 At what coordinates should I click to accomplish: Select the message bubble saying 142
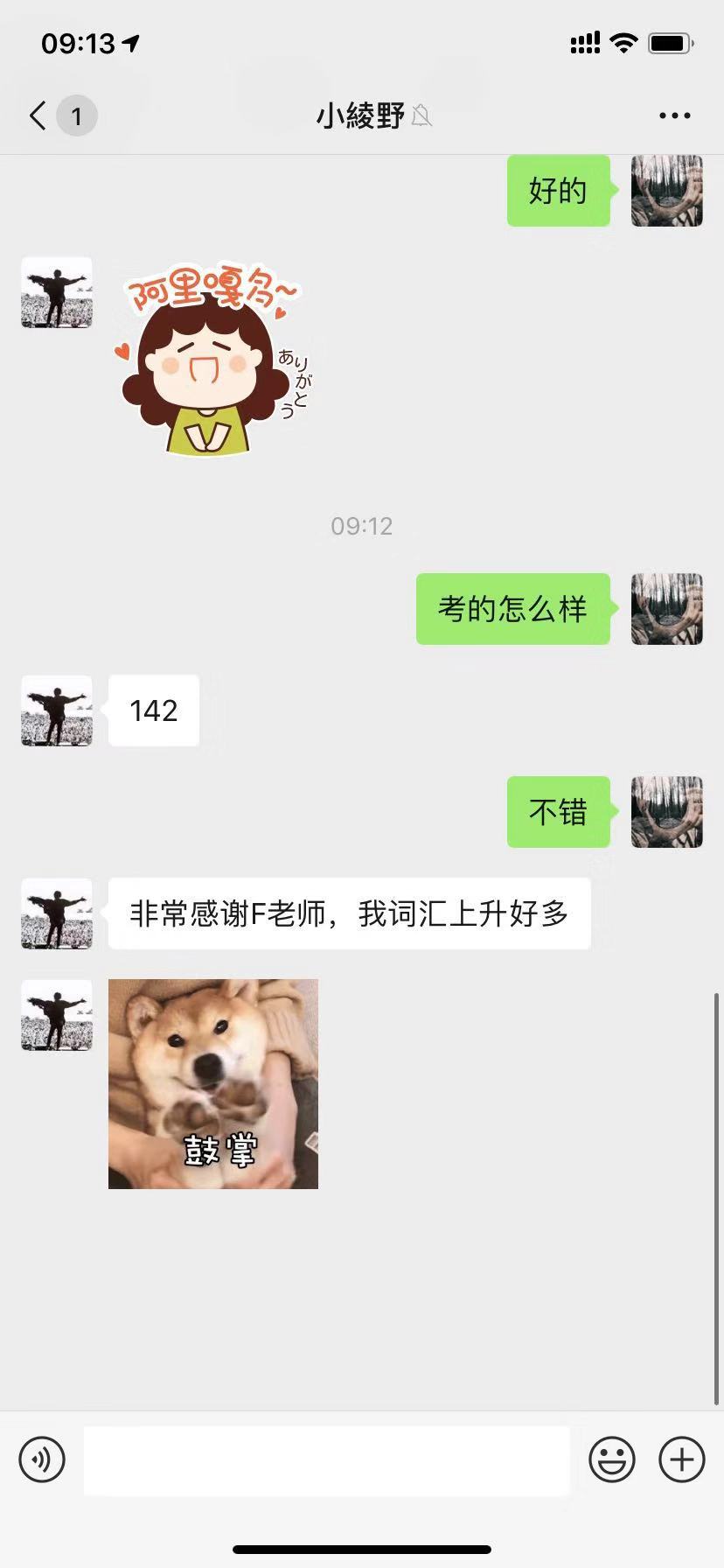coord(153,710)
